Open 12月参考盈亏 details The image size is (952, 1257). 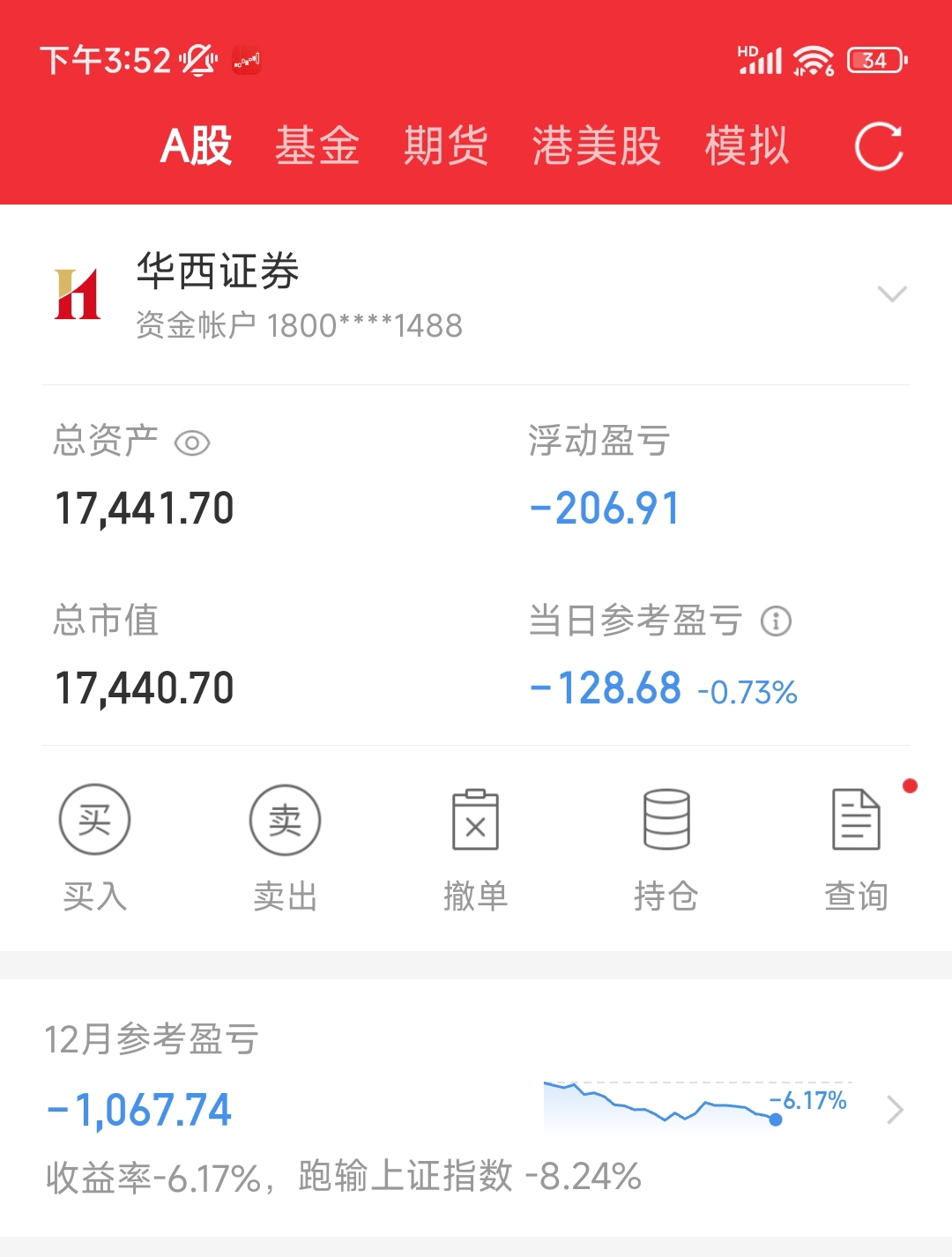point(894,1110)
